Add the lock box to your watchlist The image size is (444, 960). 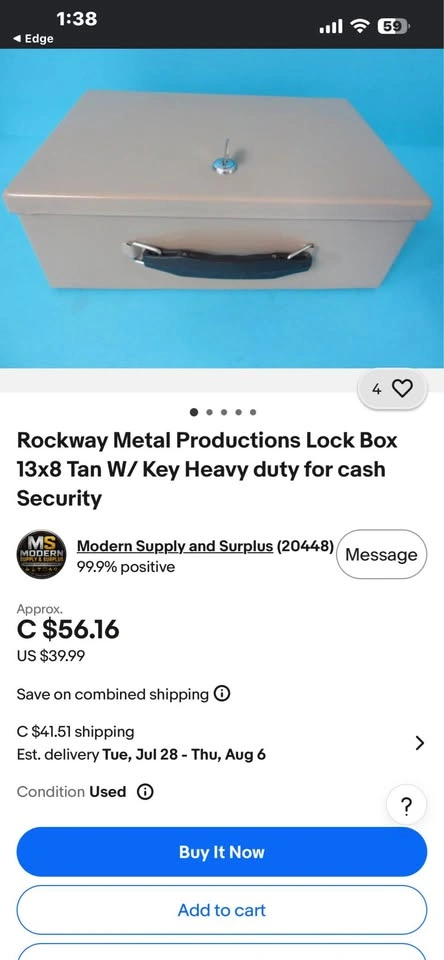pyautogui.click(x=392, y=388)
